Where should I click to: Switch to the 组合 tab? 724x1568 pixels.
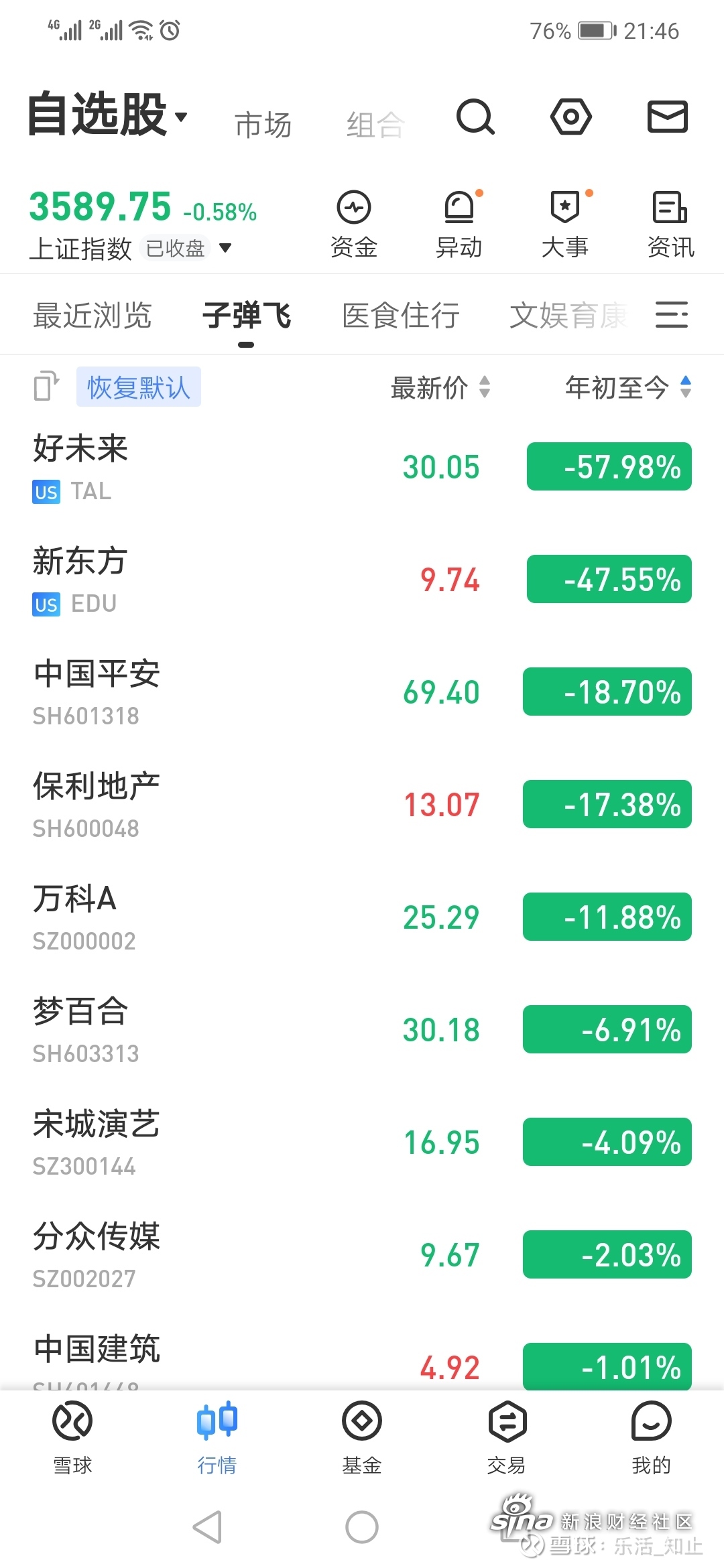[375, 125]
